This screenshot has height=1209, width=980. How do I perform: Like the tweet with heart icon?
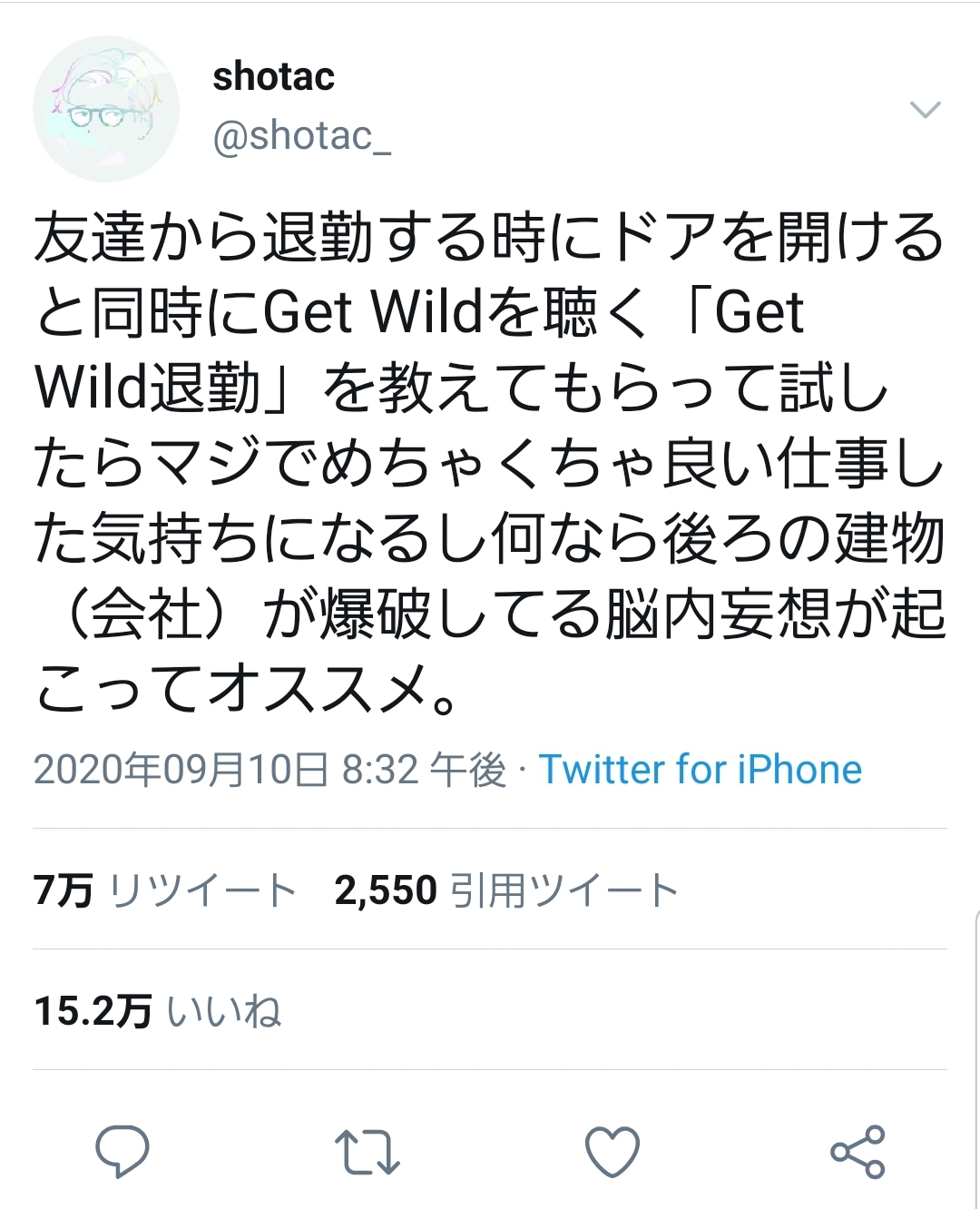click(x=612, y=1151)
